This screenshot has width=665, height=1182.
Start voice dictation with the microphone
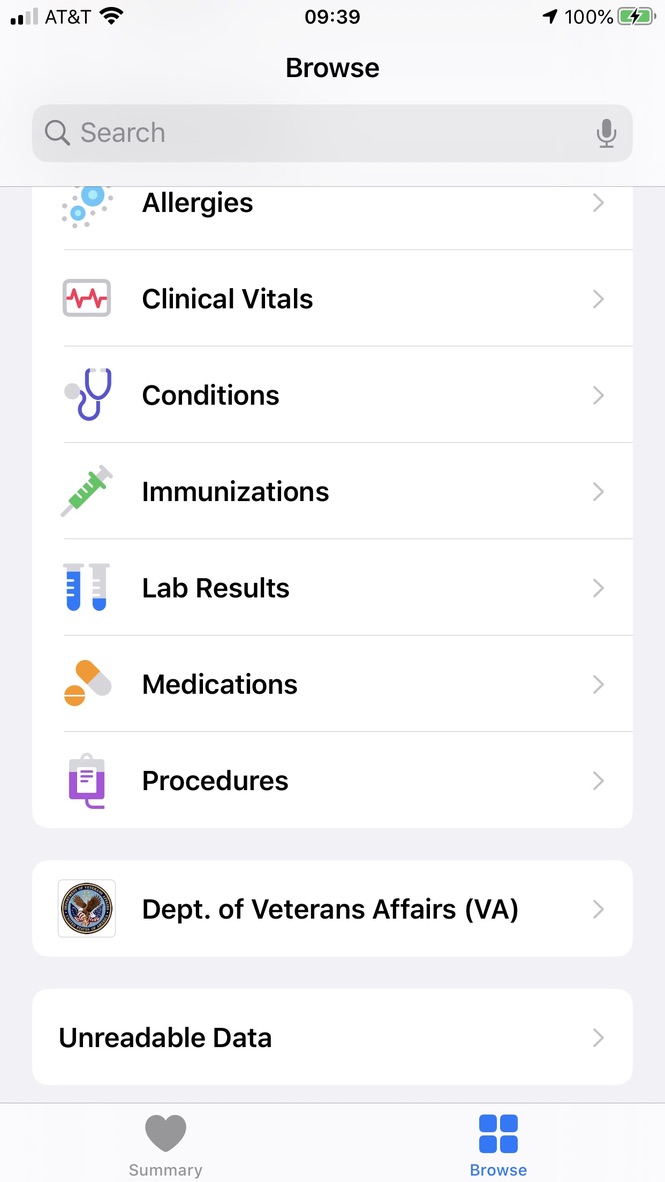[x=606, y=133]
